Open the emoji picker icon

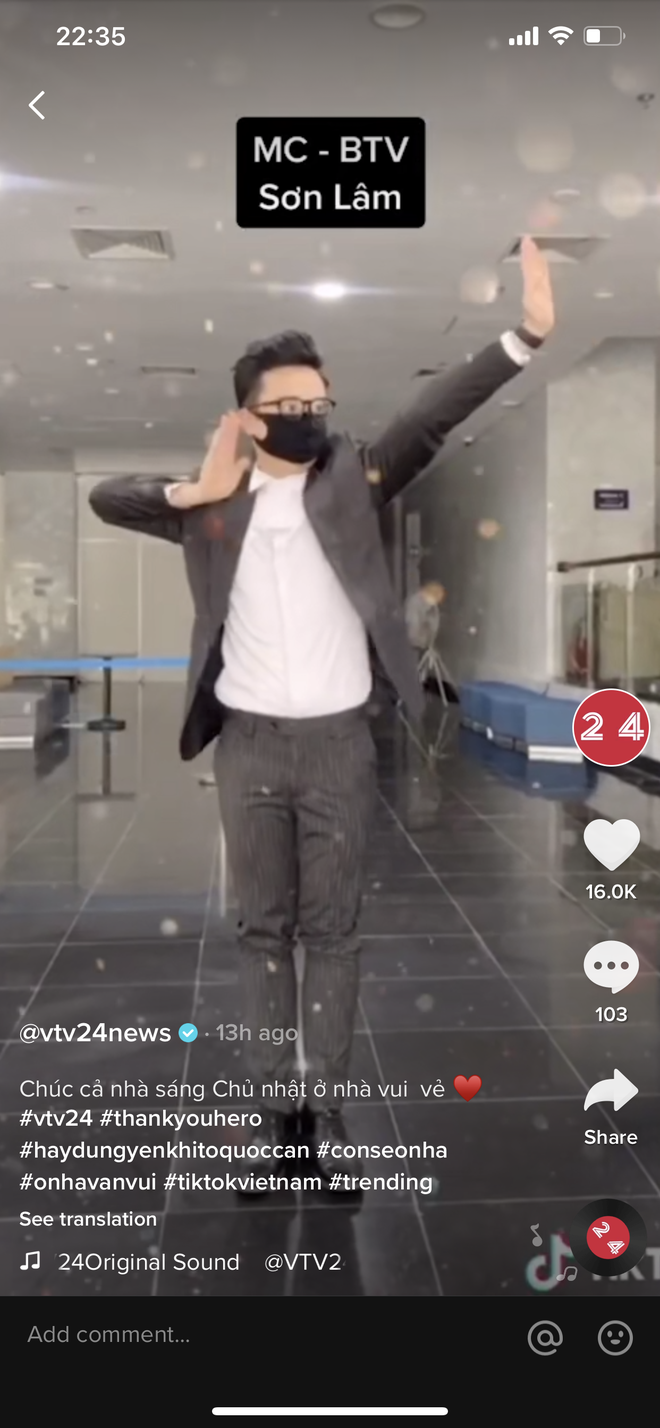615,1336
